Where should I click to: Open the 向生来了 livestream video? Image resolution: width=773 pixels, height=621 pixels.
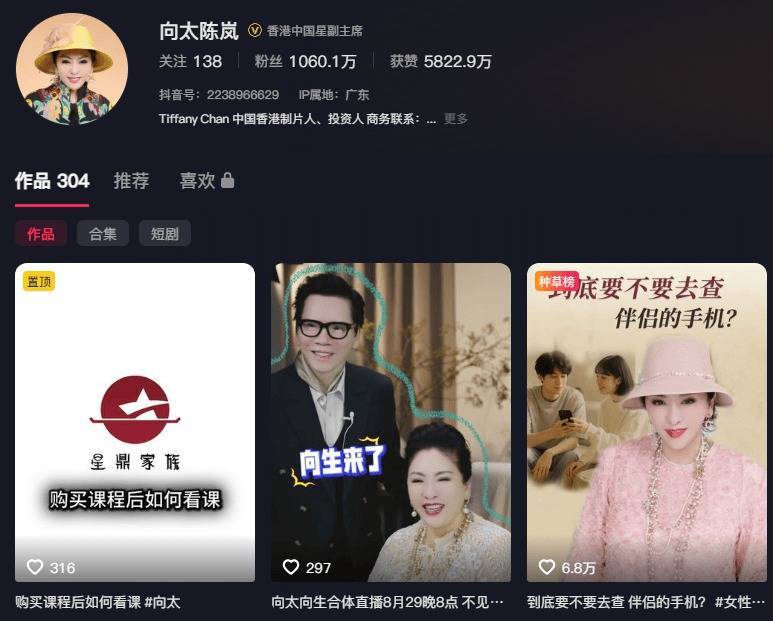click(x=391, y=422)
